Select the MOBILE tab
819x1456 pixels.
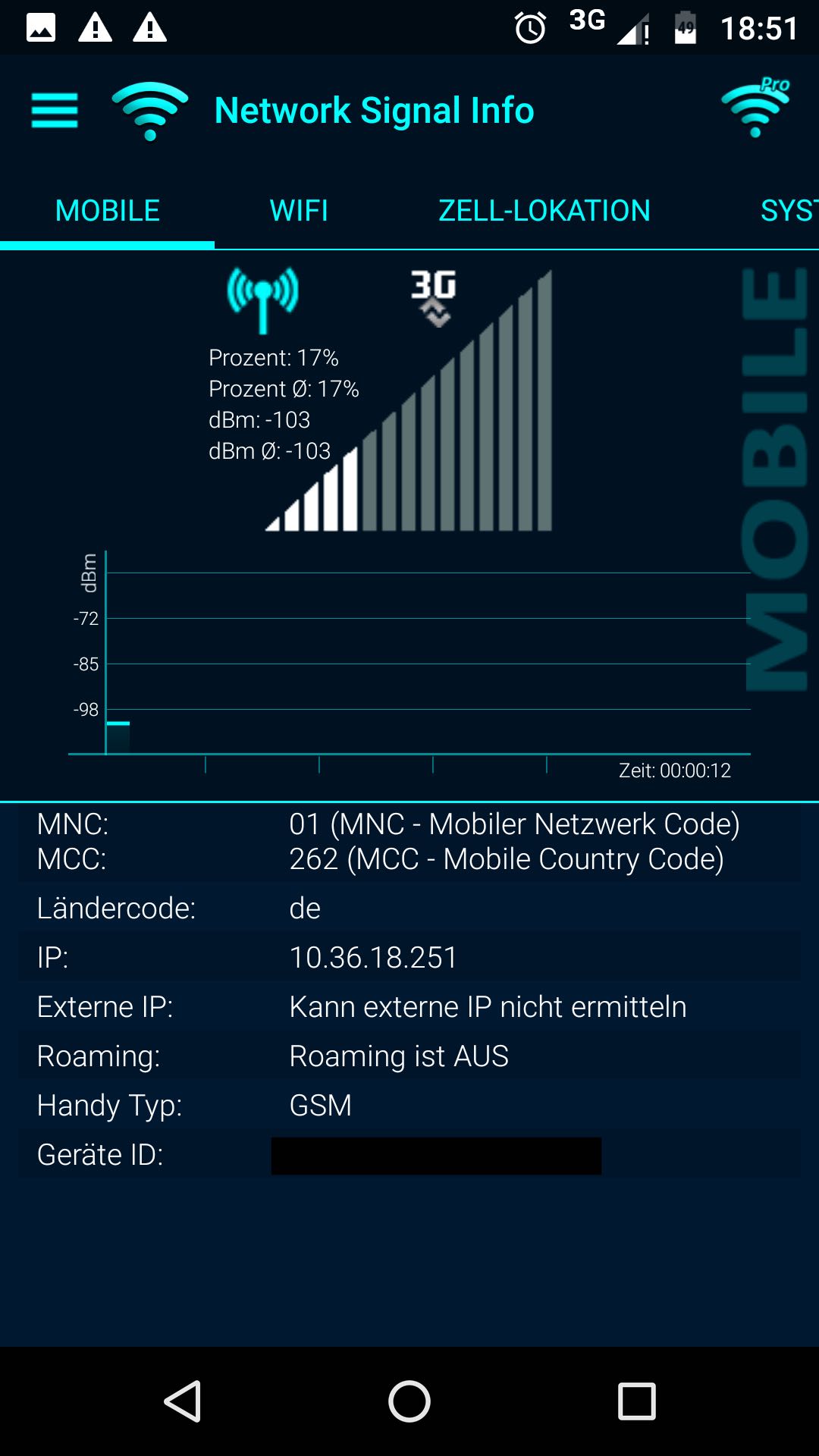pos(108,211)
